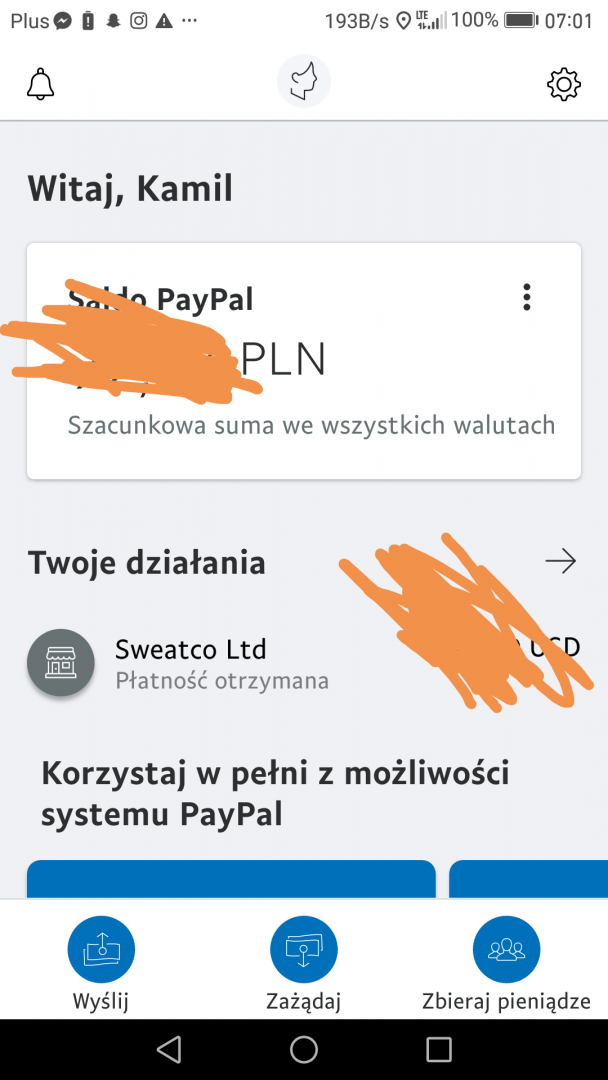Return to the phone's home screen
Image resolution: width=608 pixels, height=1080 pixels.
pos(304,1048)
